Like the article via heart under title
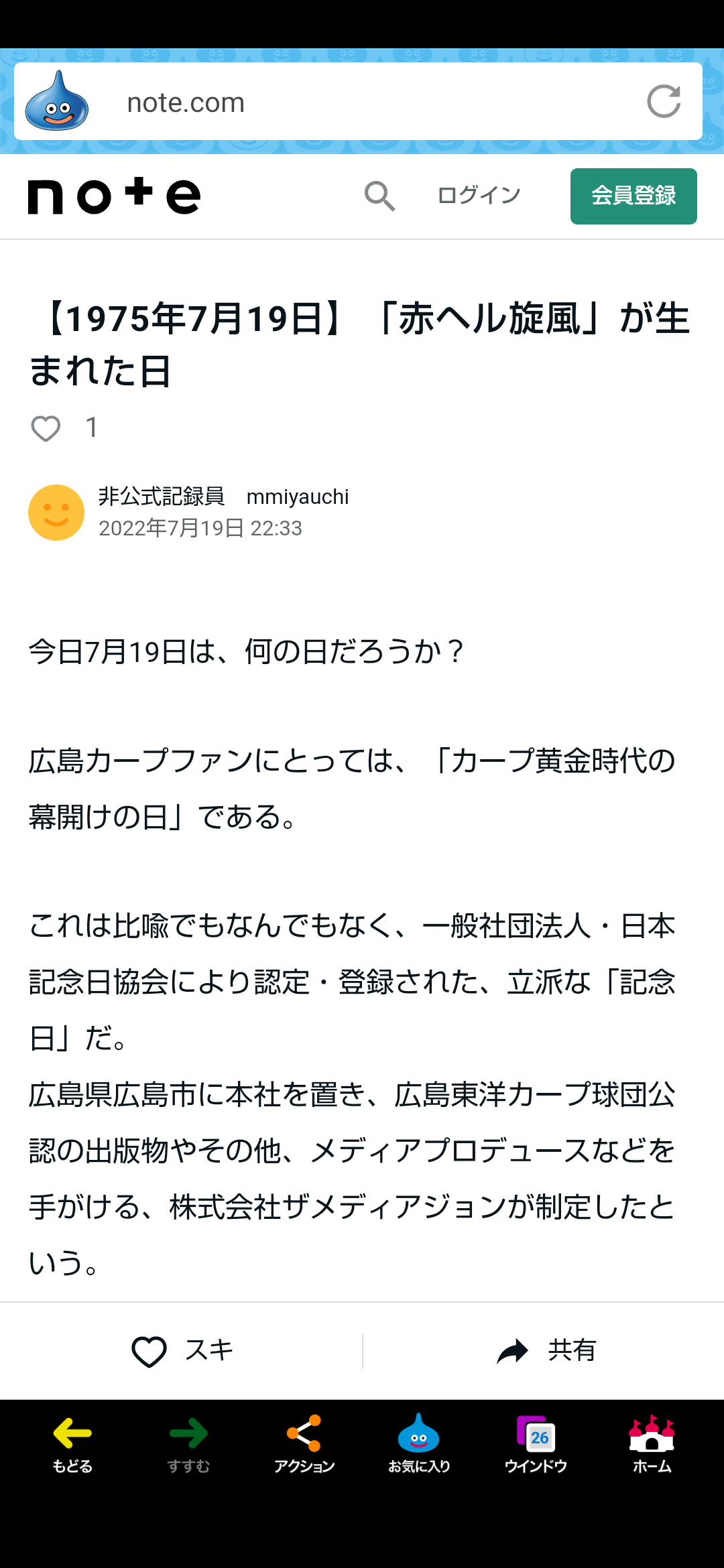Viewport: 724px width, 1568px height. [x=46, y=428]
